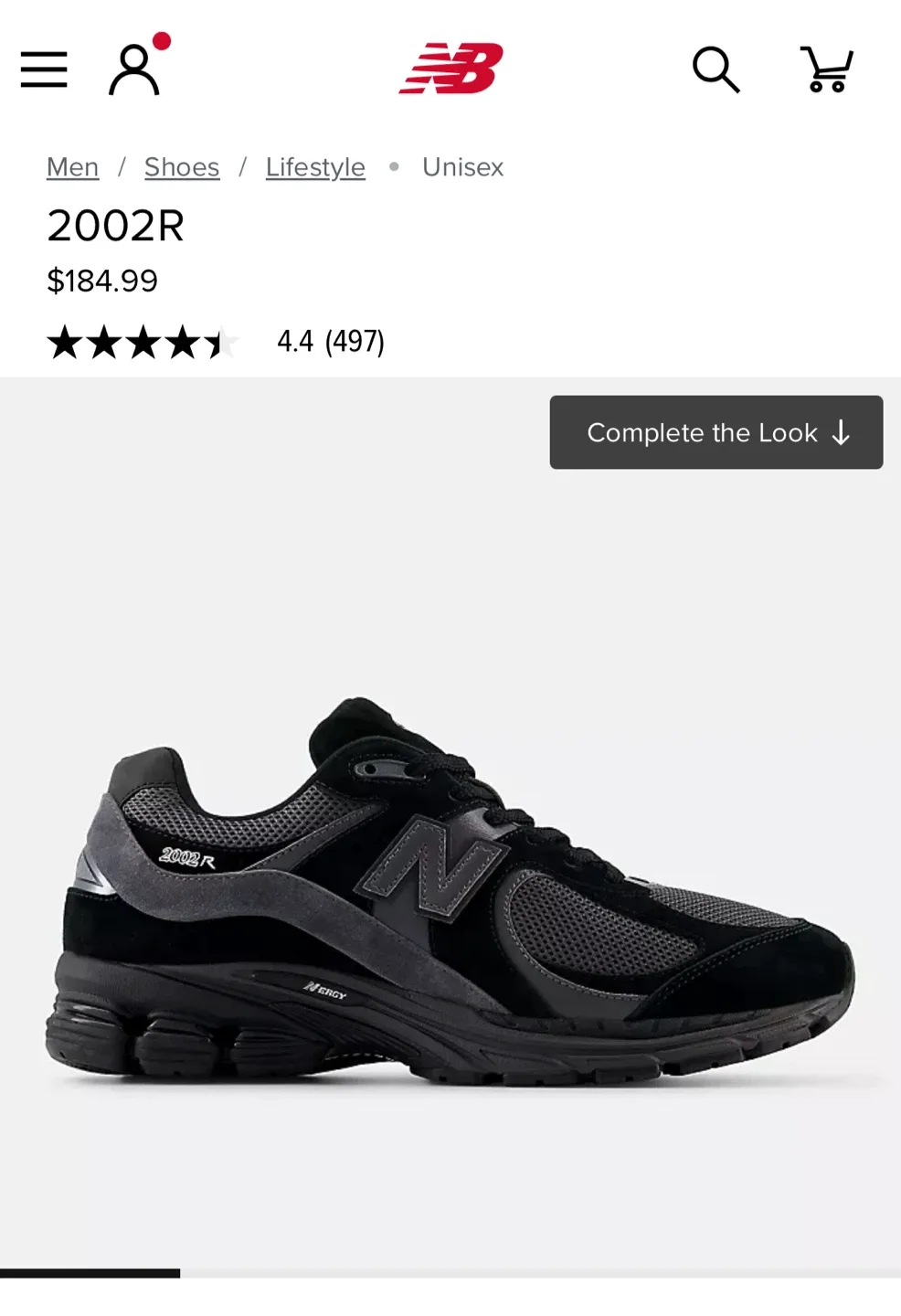
Task: Open the search magnifier icon
Action: (716, 70)
